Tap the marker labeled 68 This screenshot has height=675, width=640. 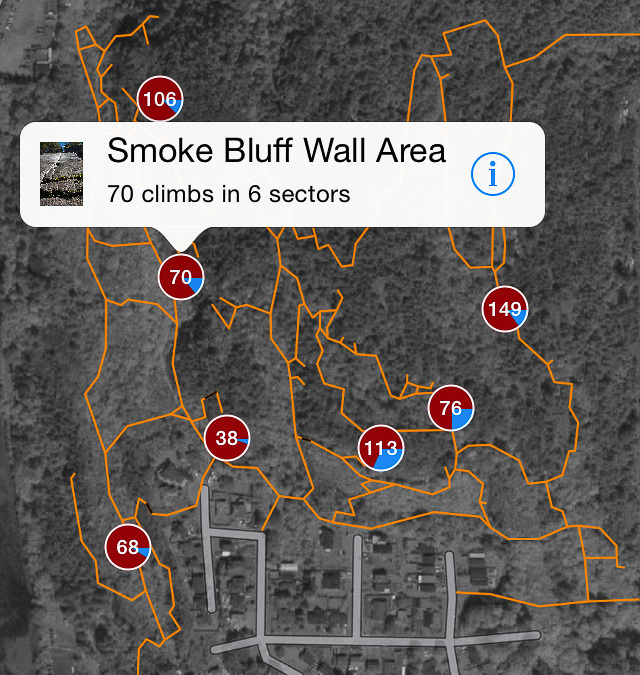(128, 547)
